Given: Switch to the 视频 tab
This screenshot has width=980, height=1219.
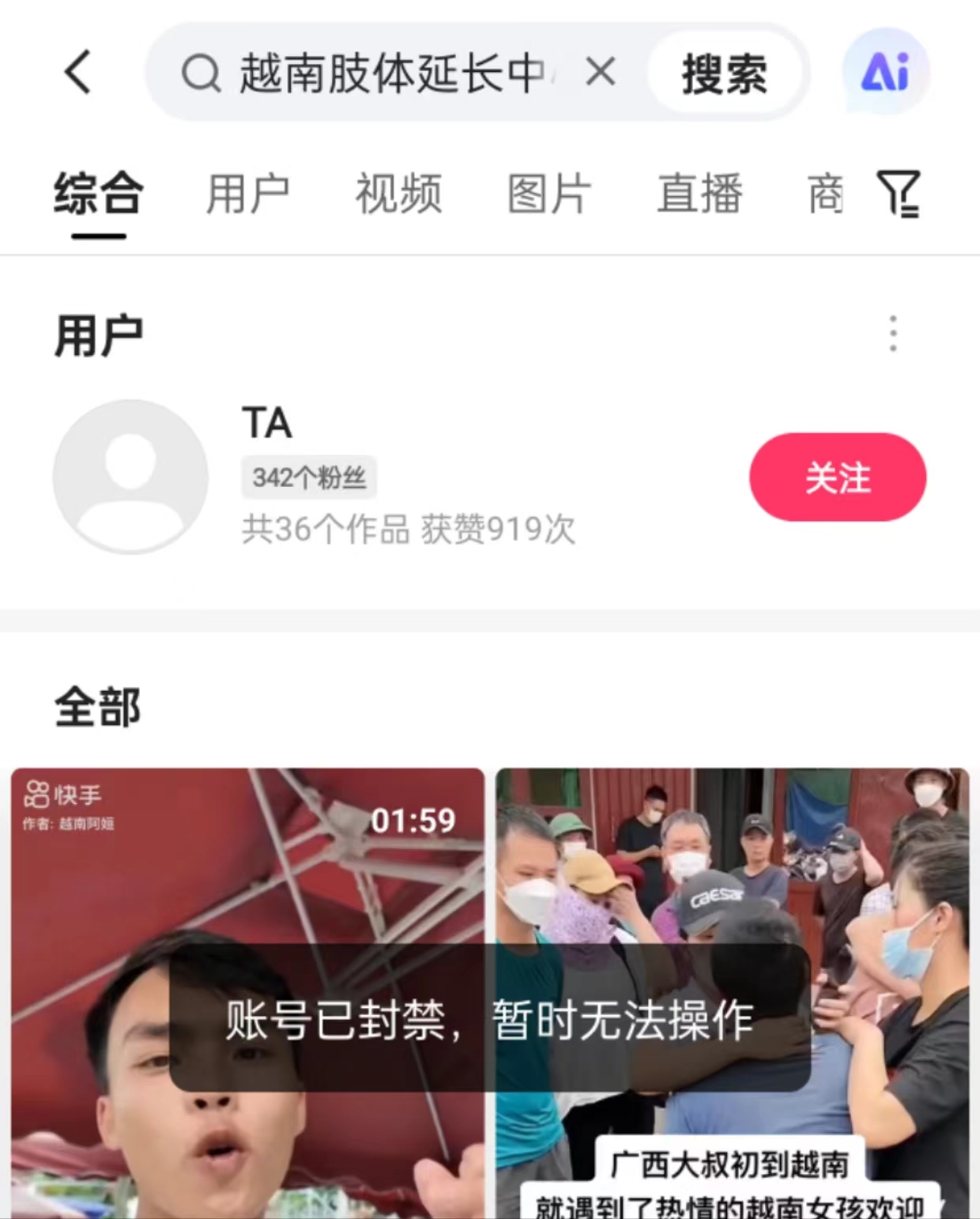Looking at the screenshot, I should (398, 194).
